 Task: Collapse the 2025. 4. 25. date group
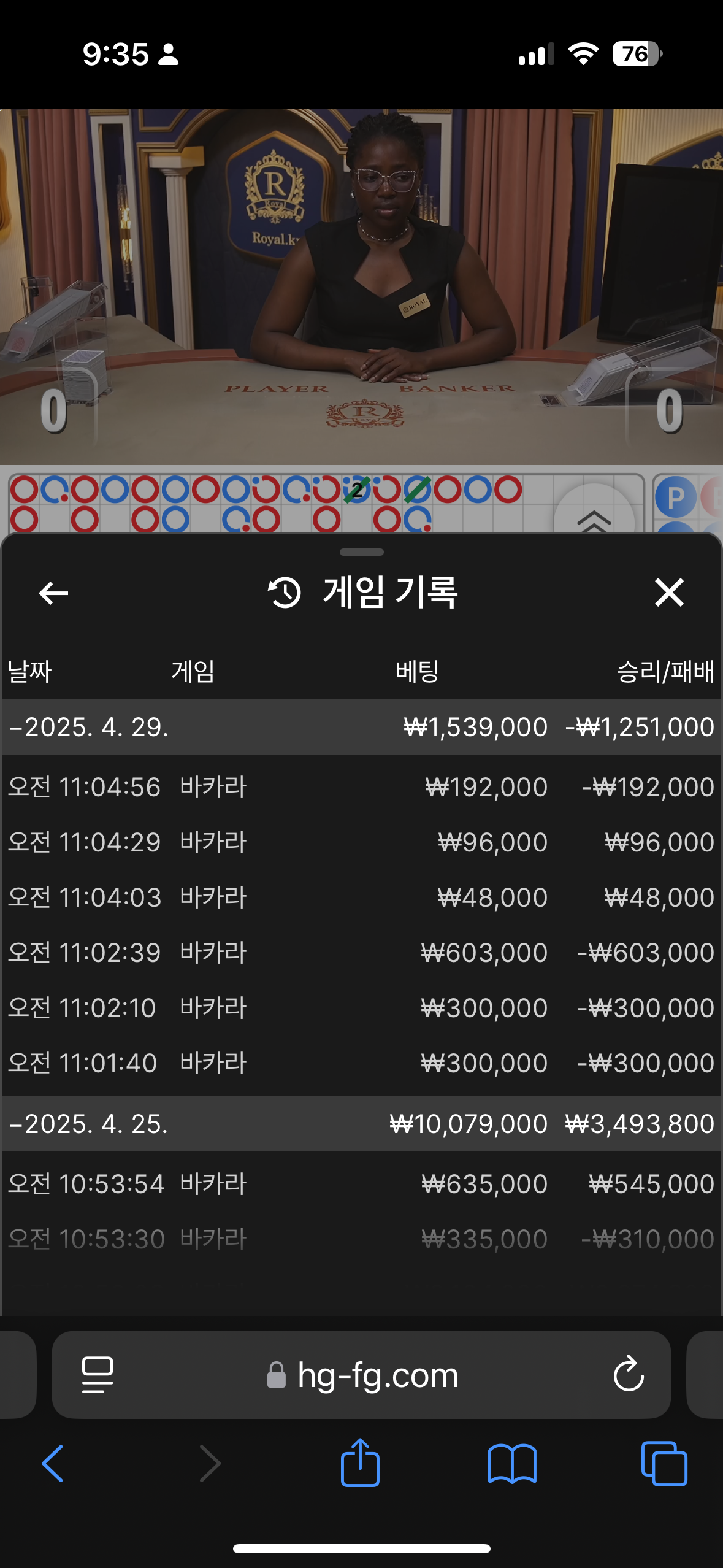[x=361, y=1124]
